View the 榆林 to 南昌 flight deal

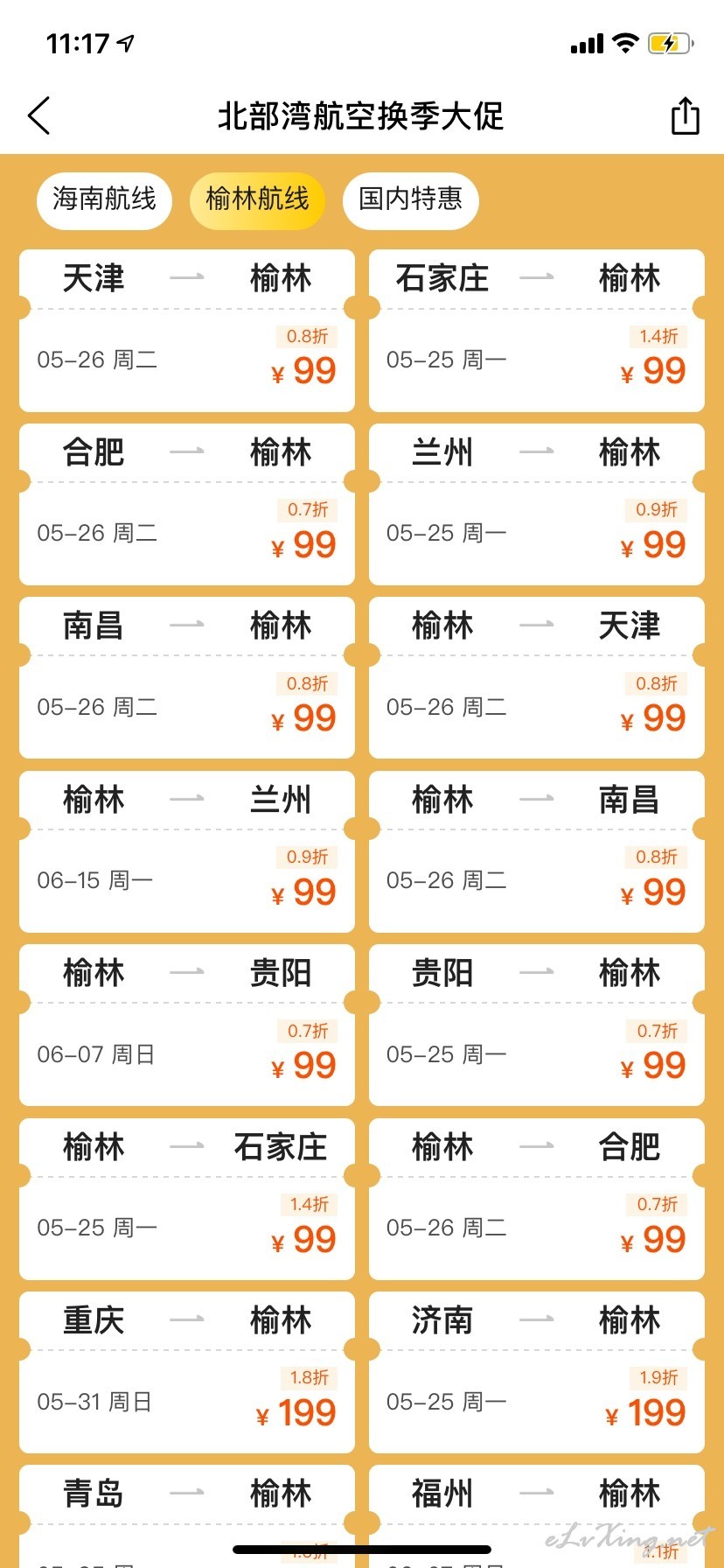point(537,851)
